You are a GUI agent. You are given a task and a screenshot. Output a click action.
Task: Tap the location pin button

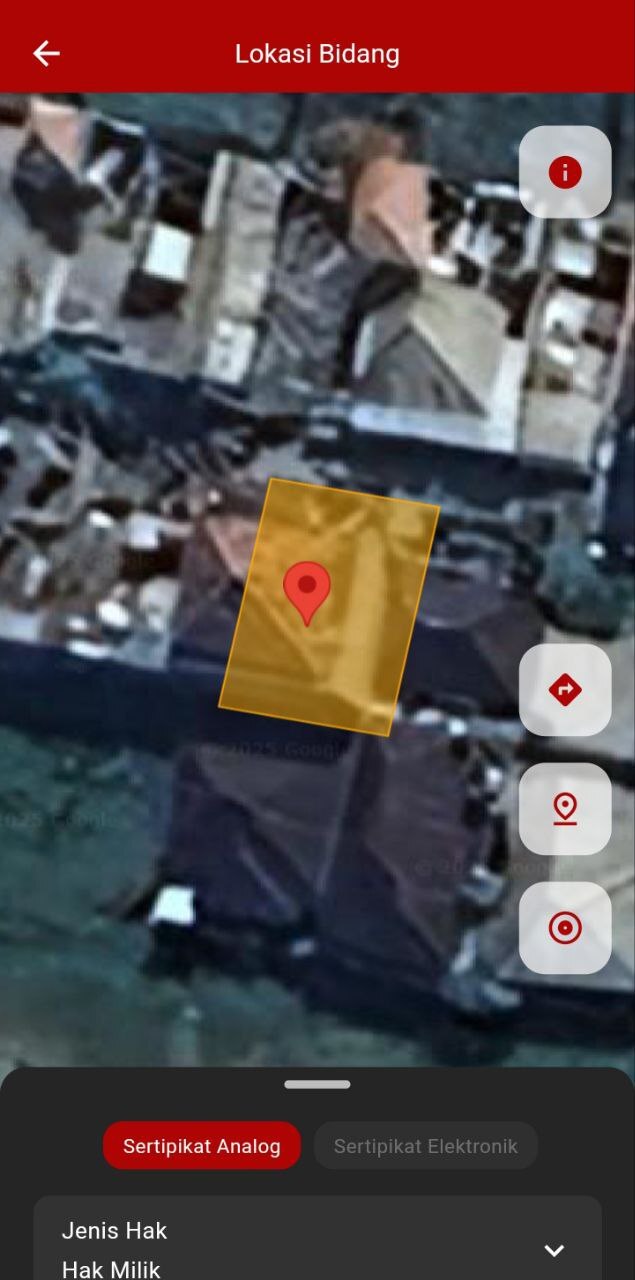pos(565,809)
